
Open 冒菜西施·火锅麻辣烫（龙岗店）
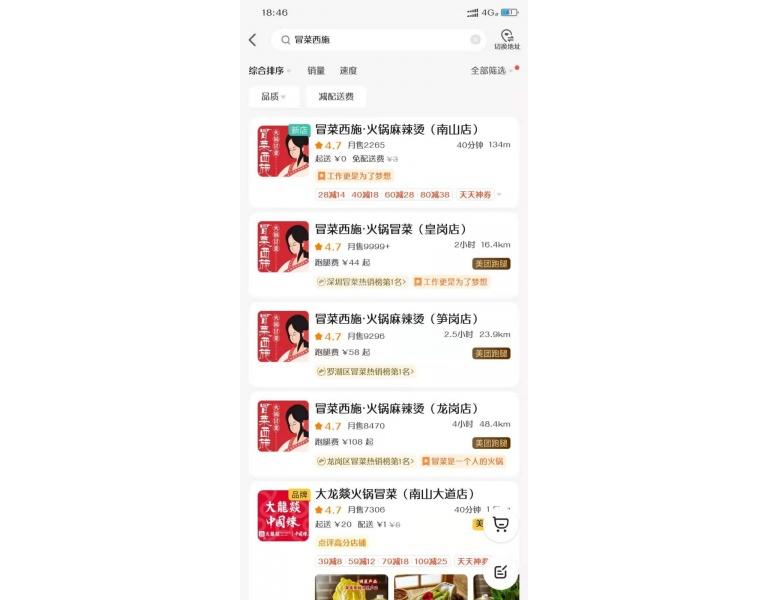(397, 408)
